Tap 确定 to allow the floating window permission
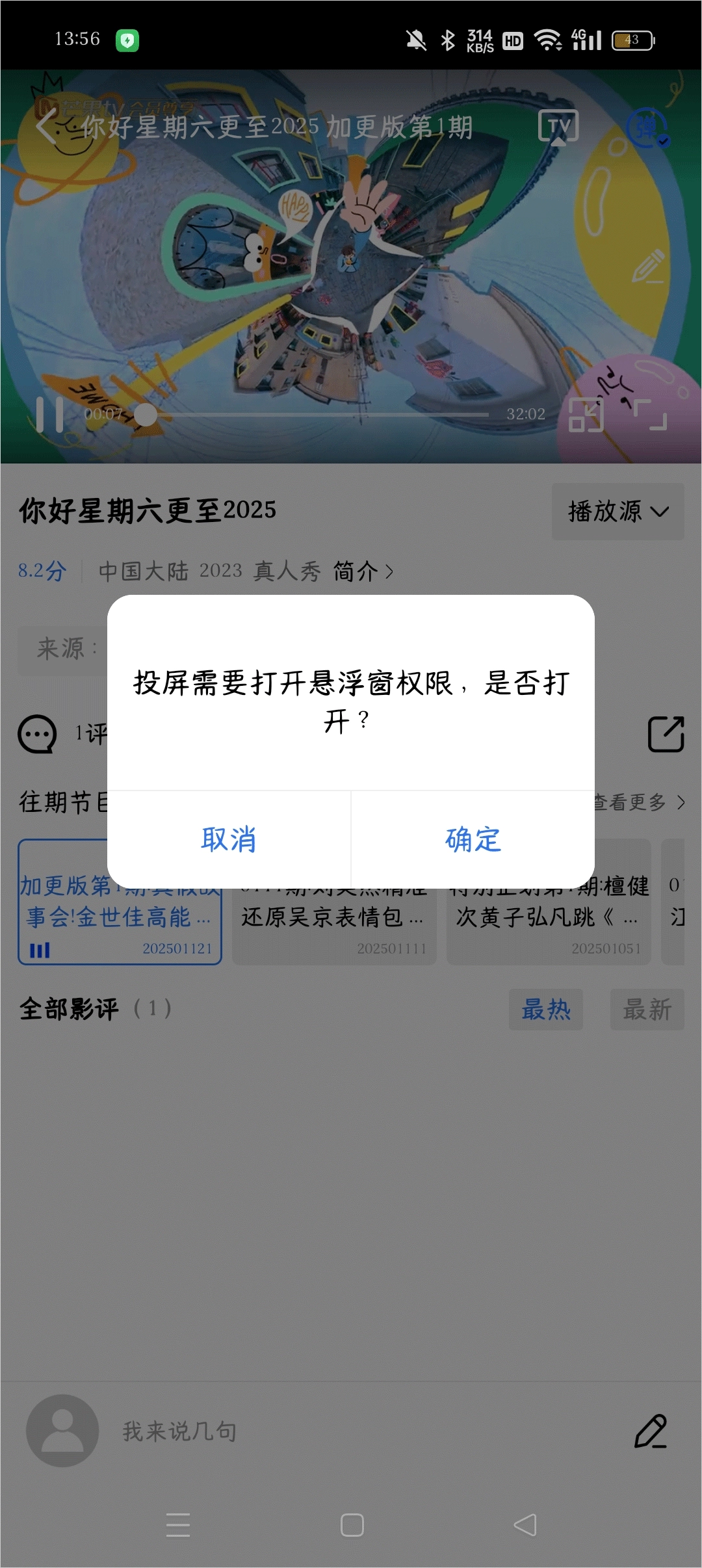702x1568 pixels. [x=473, y=839]
